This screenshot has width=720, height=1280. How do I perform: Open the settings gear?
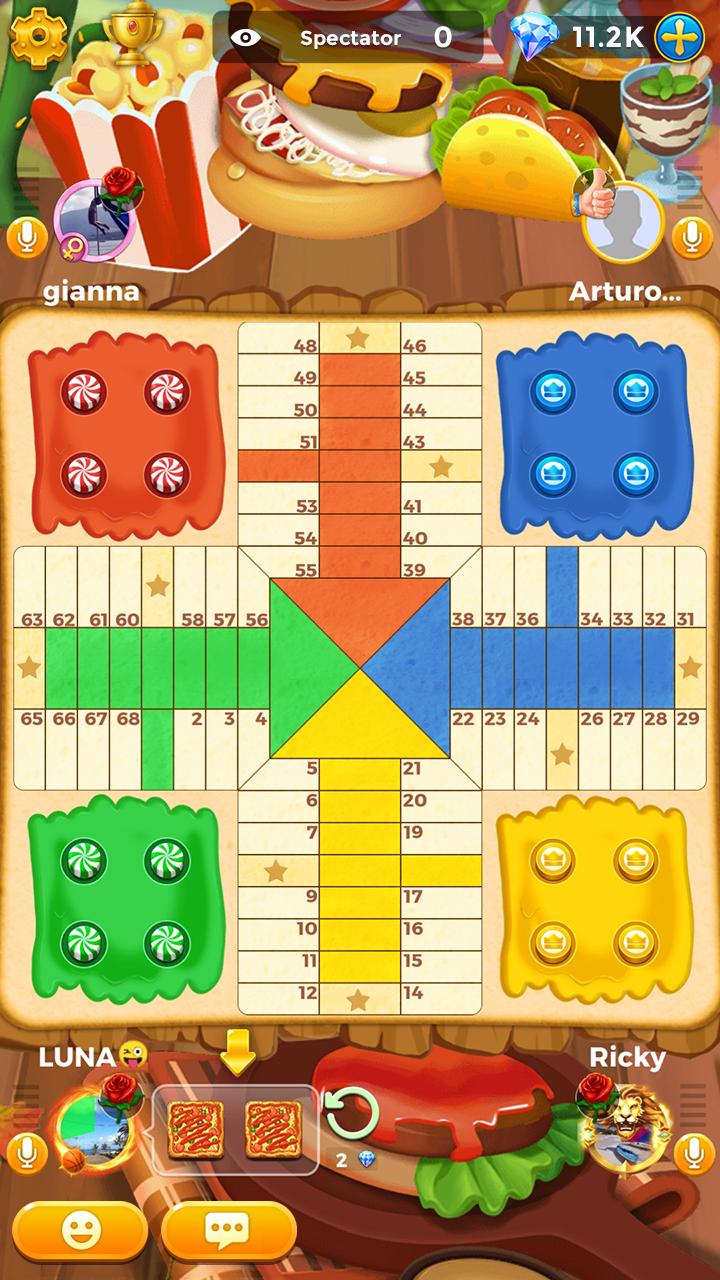(39, 37)
